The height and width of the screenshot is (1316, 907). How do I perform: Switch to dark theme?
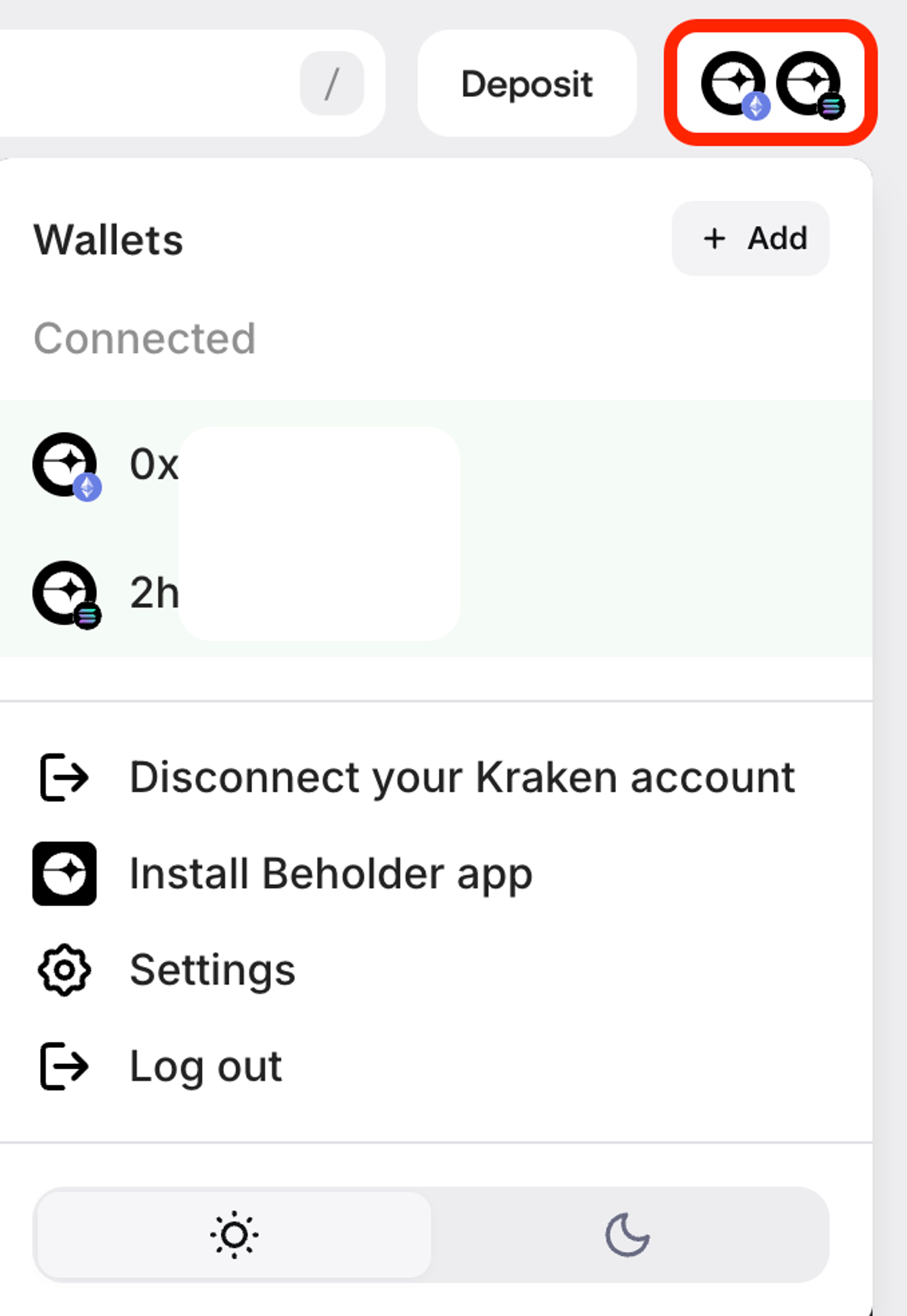pos(628,1235)
